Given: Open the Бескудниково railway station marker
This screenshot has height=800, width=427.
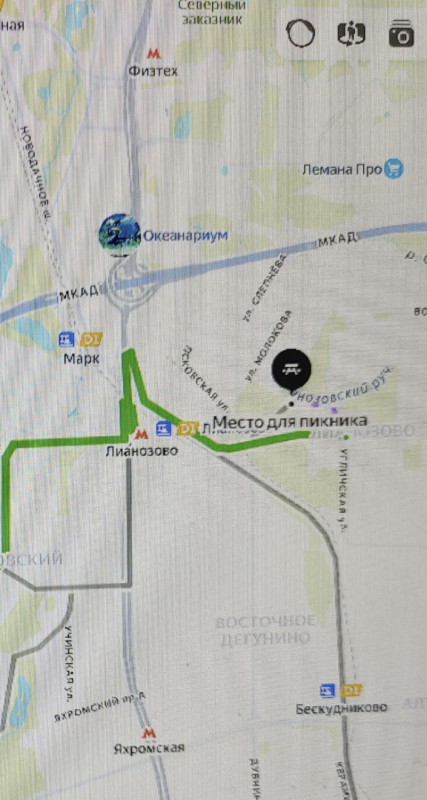Looking at the screenshot, I should (x=327, y=691).
